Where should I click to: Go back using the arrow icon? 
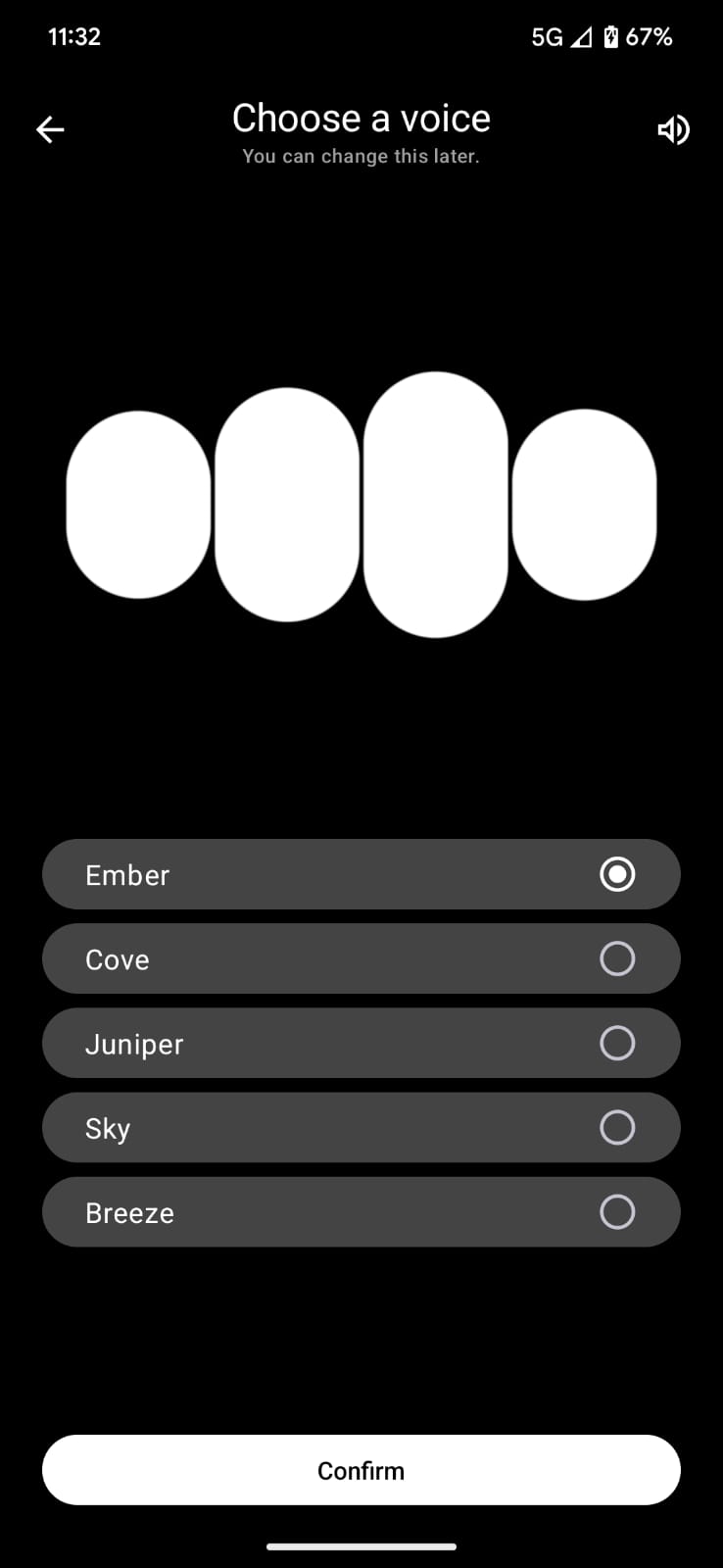pos(50,129)
